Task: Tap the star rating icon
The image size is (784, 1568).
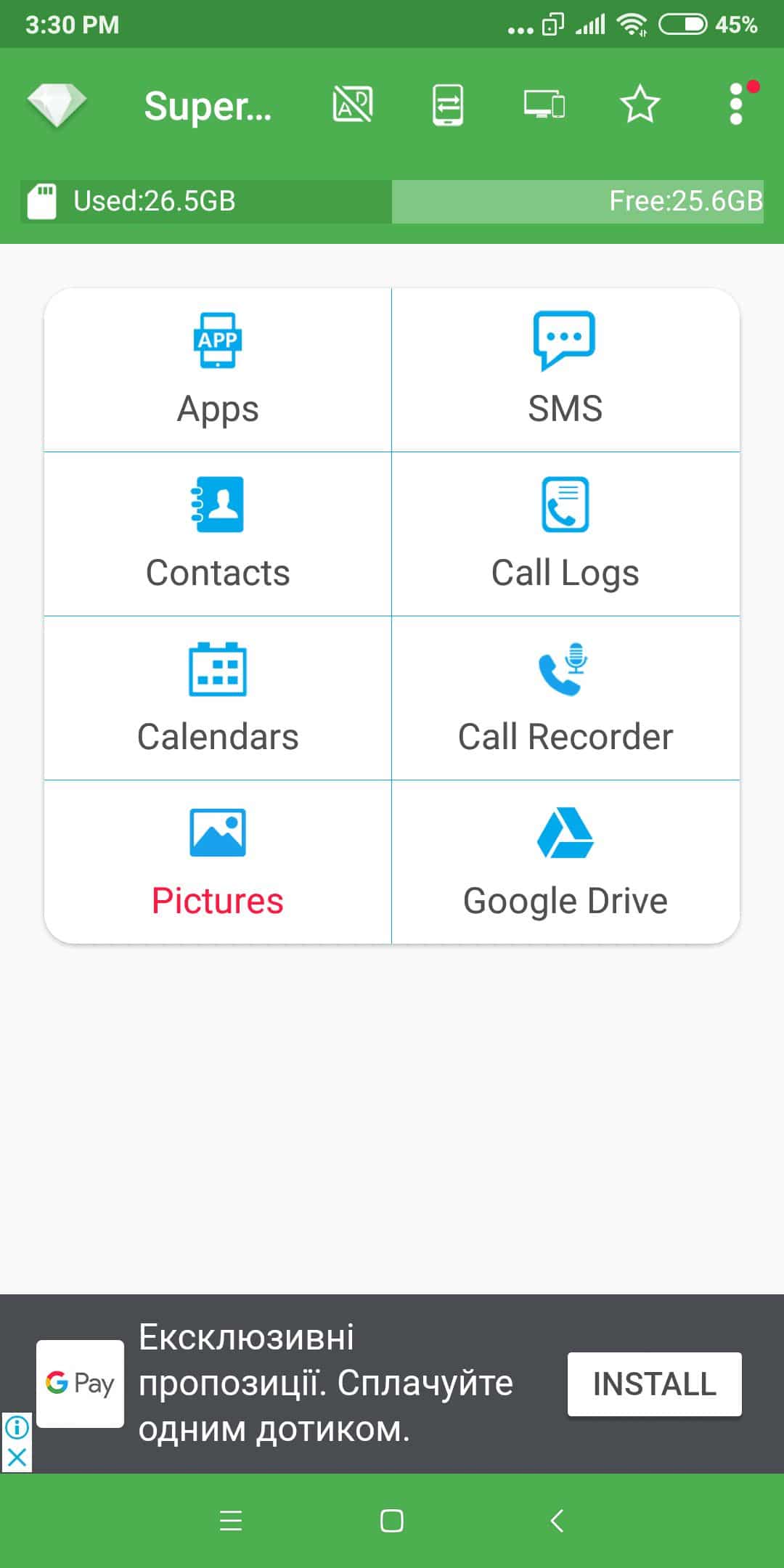Action: [x=640, y=105]
